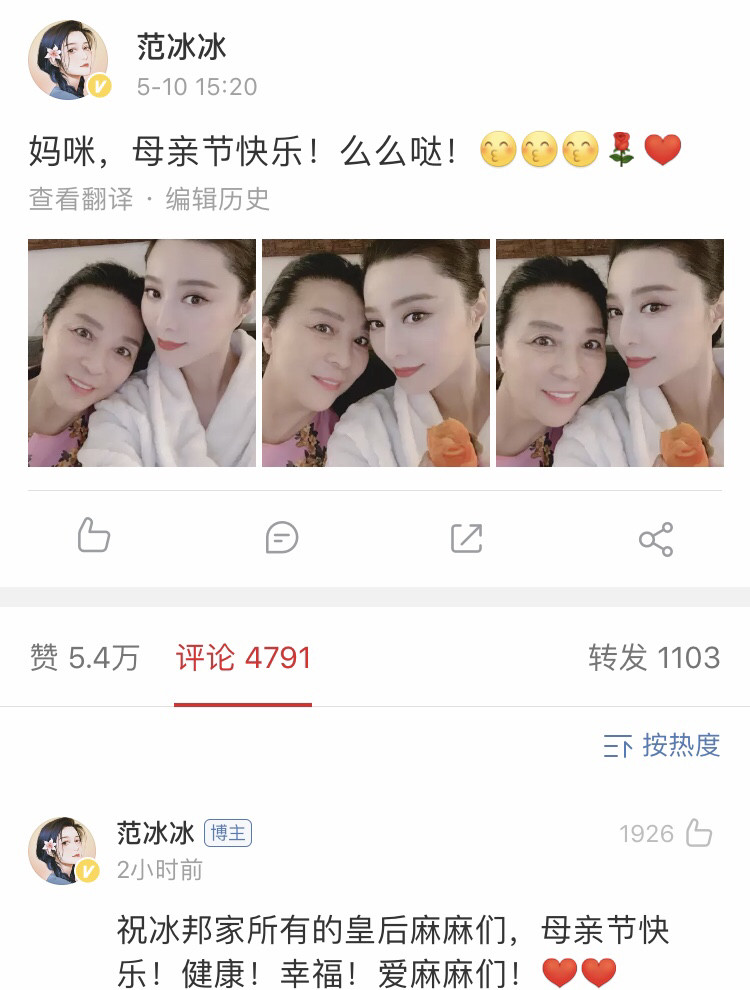Change comment sorting via 按热度
This screenshot has height=990, width=750.
tap(662, 745)
